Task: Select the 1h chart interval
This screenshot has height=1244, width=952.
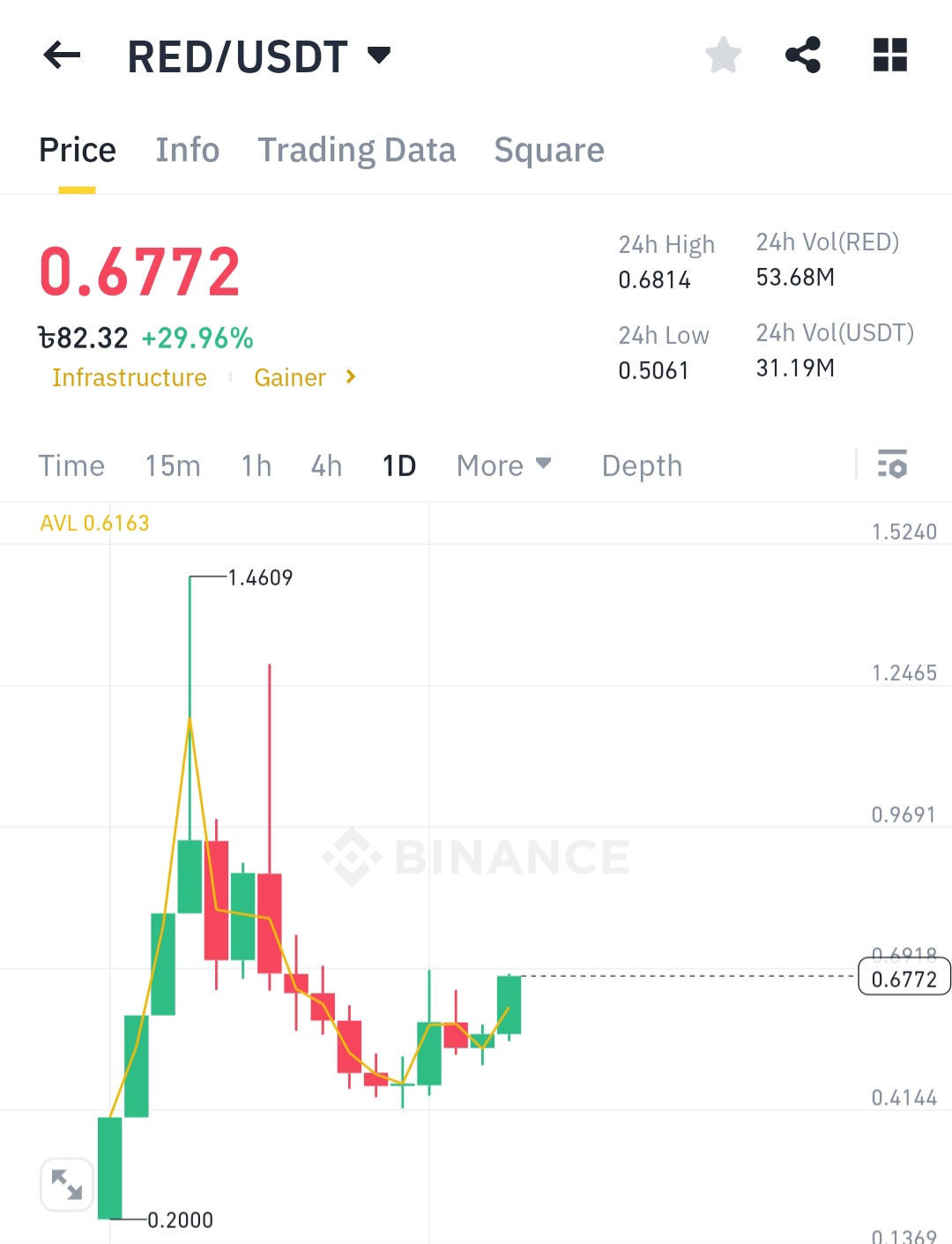Action: [x=257, y=466]
